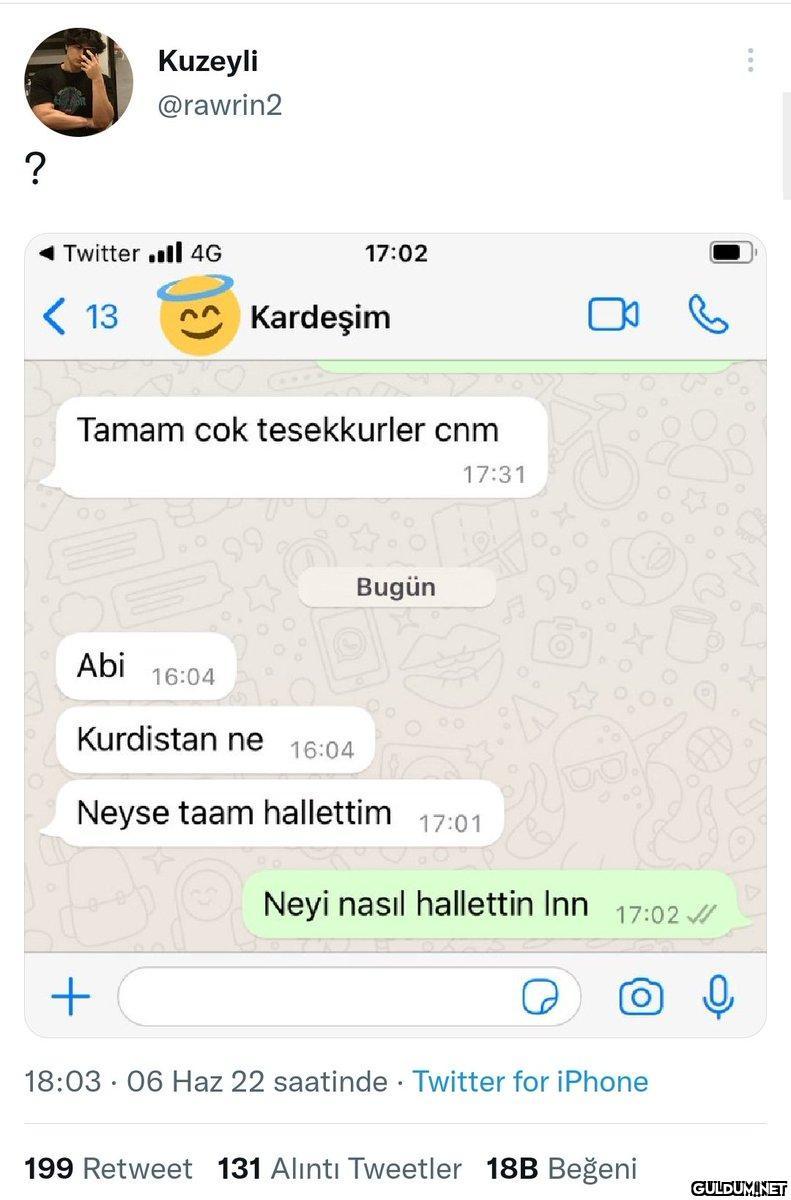Open the tweet overflow menu
The image size is (791, 1200).
tap(750, 62)
